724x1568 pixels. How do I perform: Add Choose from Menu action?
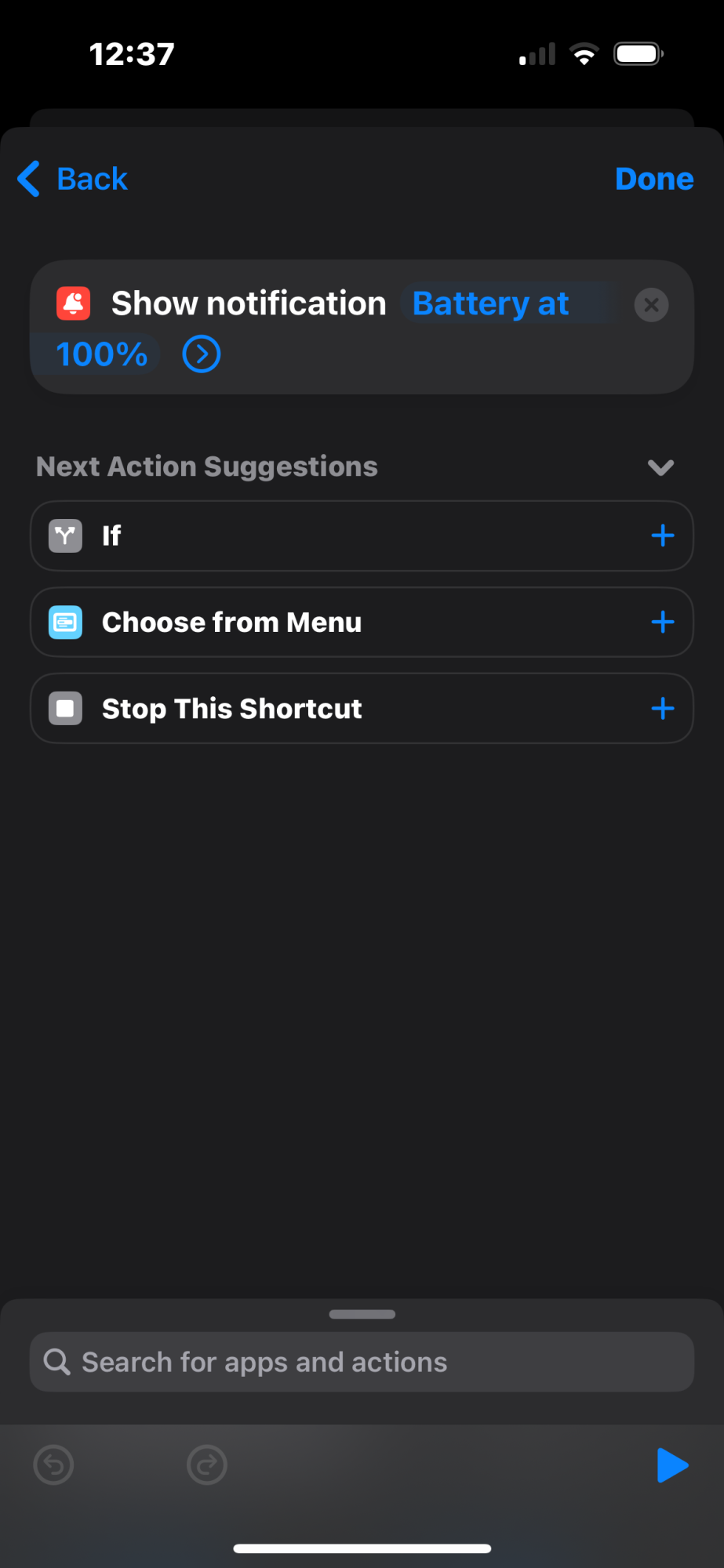(x=662, y=622)
